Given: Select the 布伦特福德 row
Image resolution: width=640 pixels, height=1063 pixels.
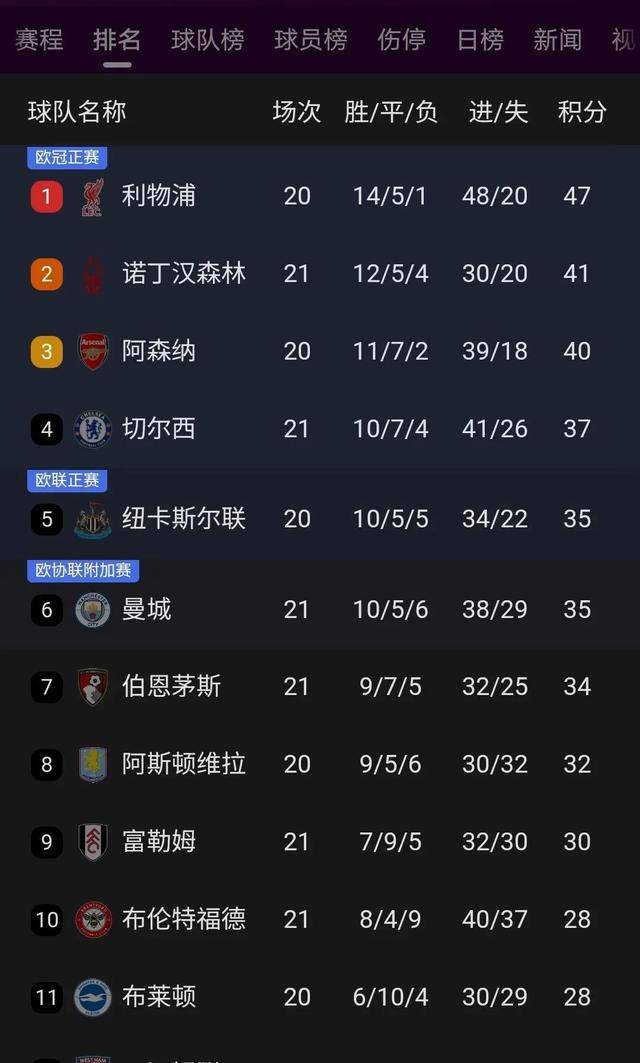Looking at the screenshot, I should click(184, 919).
